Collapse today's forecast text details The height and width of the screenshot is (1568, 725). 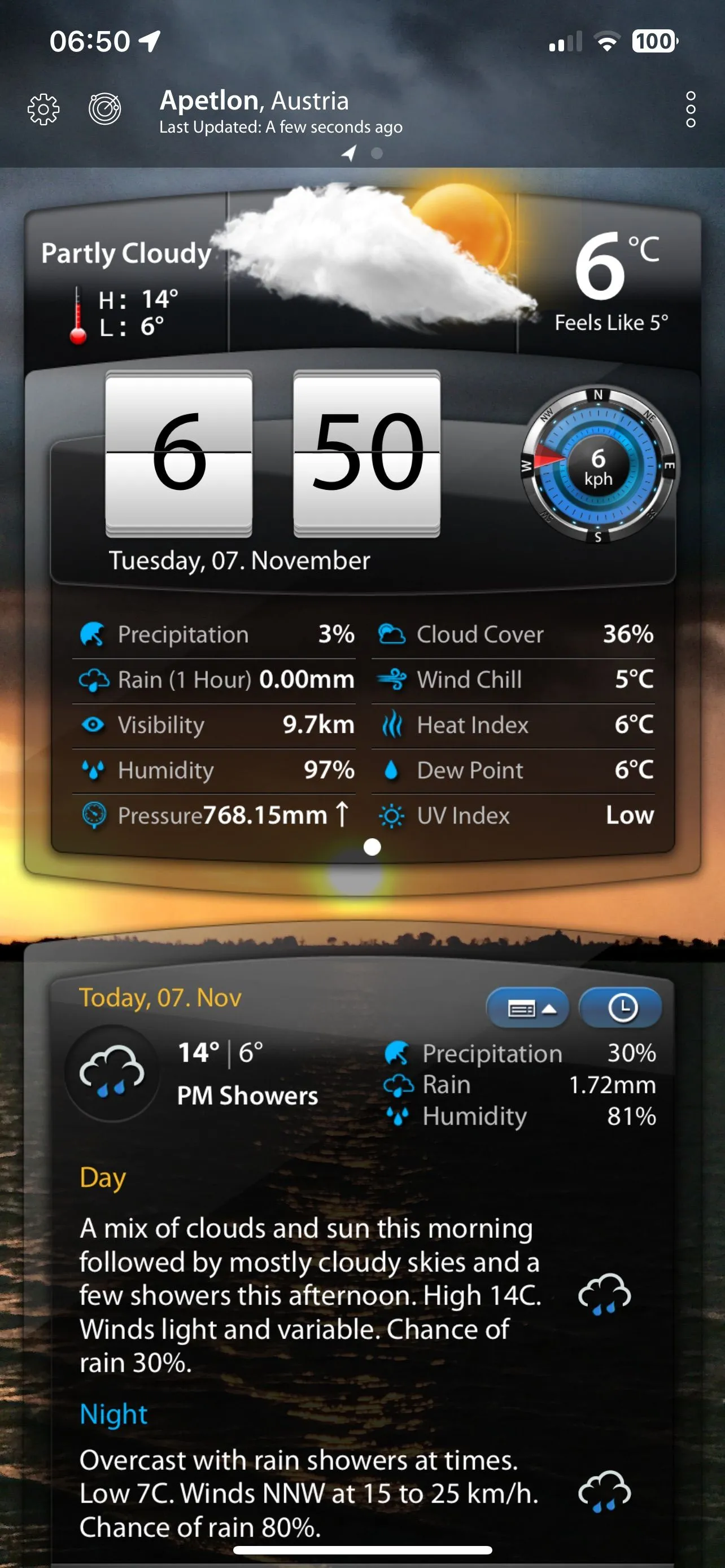pyautogui.click(x=528, y=1009)
